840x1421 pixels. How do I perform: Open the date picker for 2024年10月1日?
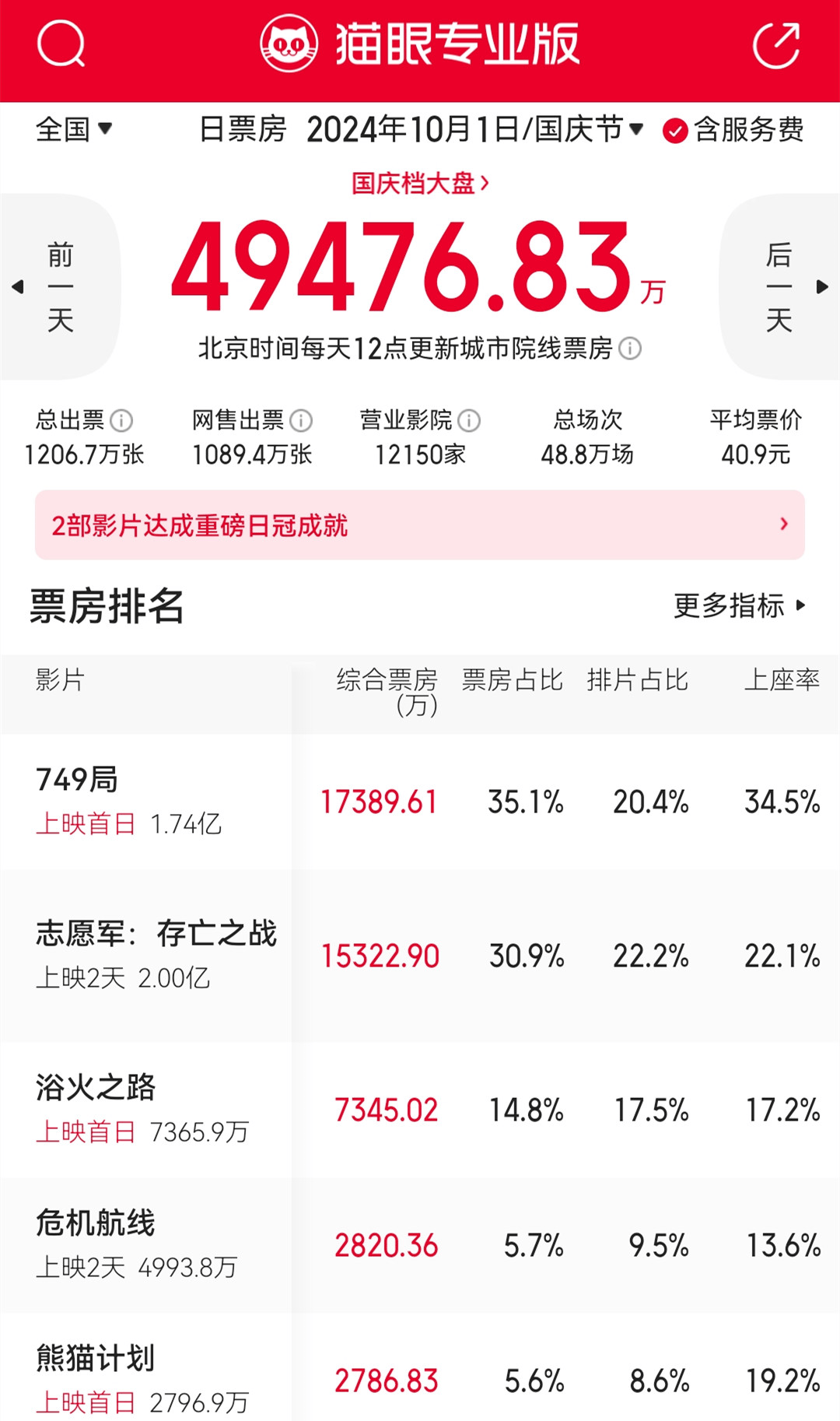[x=474, y=129]
